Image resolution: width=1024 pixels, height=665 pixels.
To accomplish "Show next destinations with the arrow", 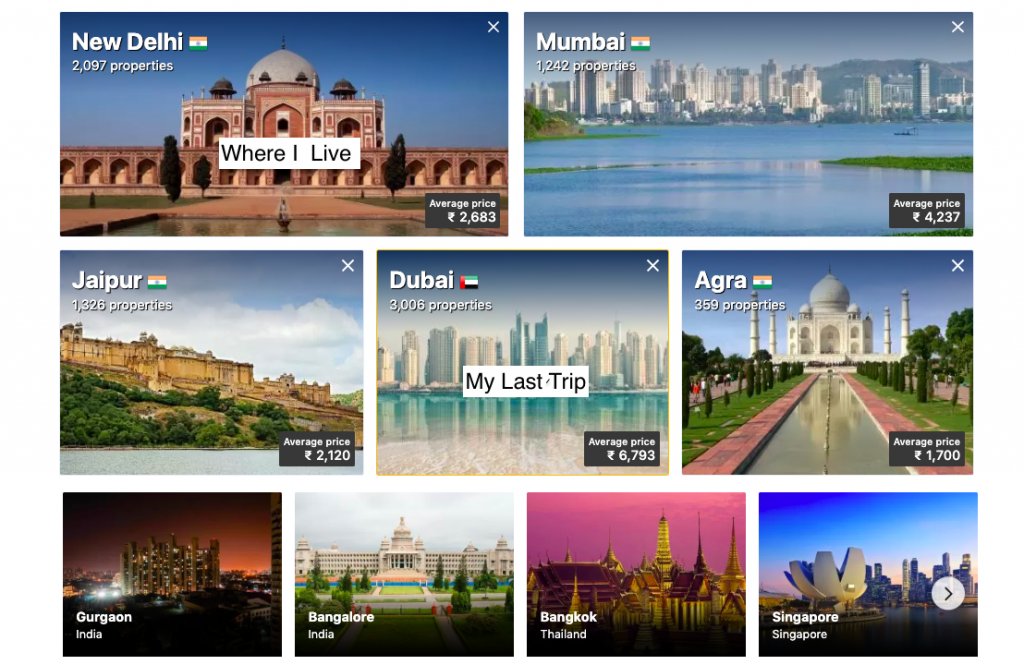I will (x=948, y=594).
